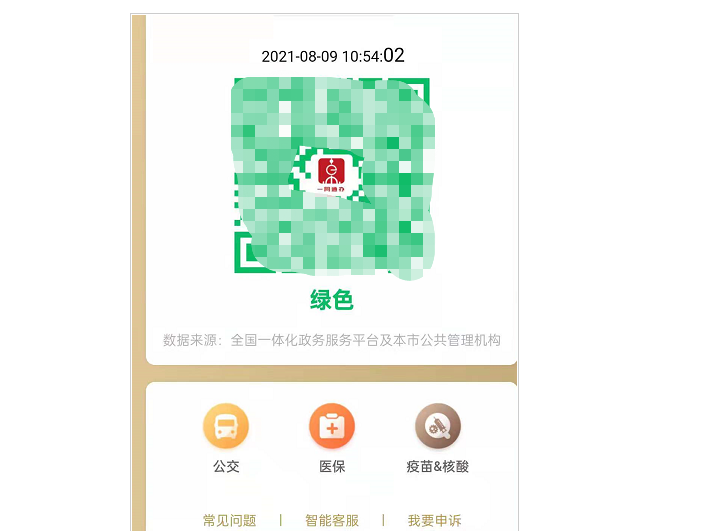Screen dimensions: 715x531
Task: Open the 医保 medical insurance shortcut
Action: pos(332,428)
